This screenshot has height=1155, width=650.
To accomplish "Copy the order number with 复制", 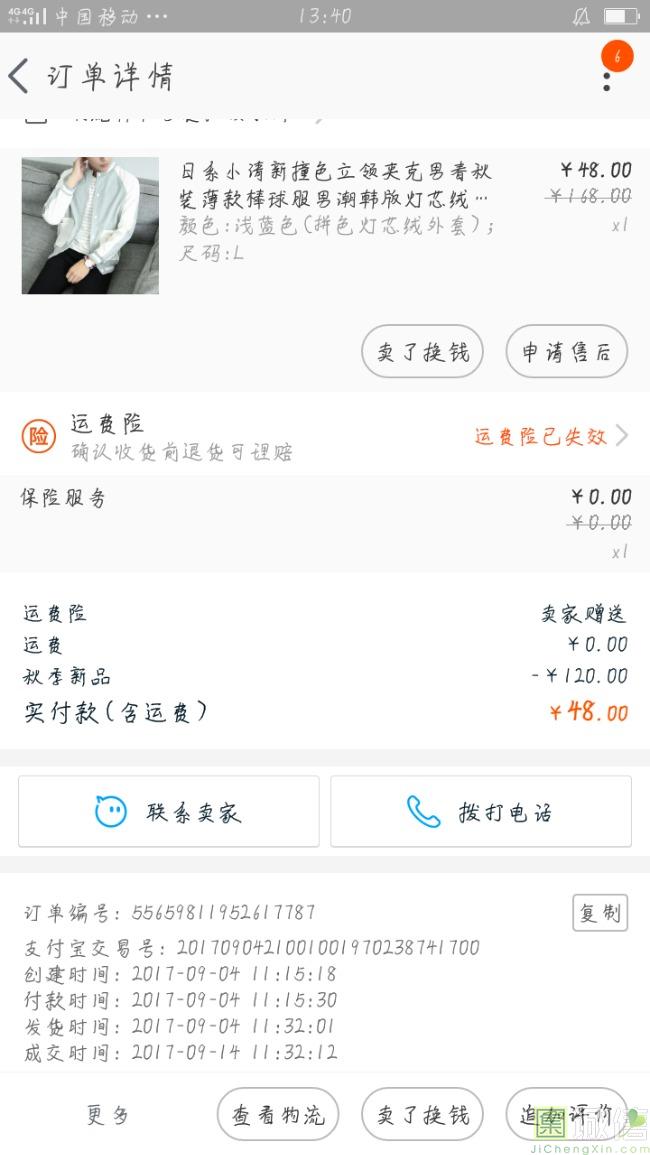I will click(600, 913).
